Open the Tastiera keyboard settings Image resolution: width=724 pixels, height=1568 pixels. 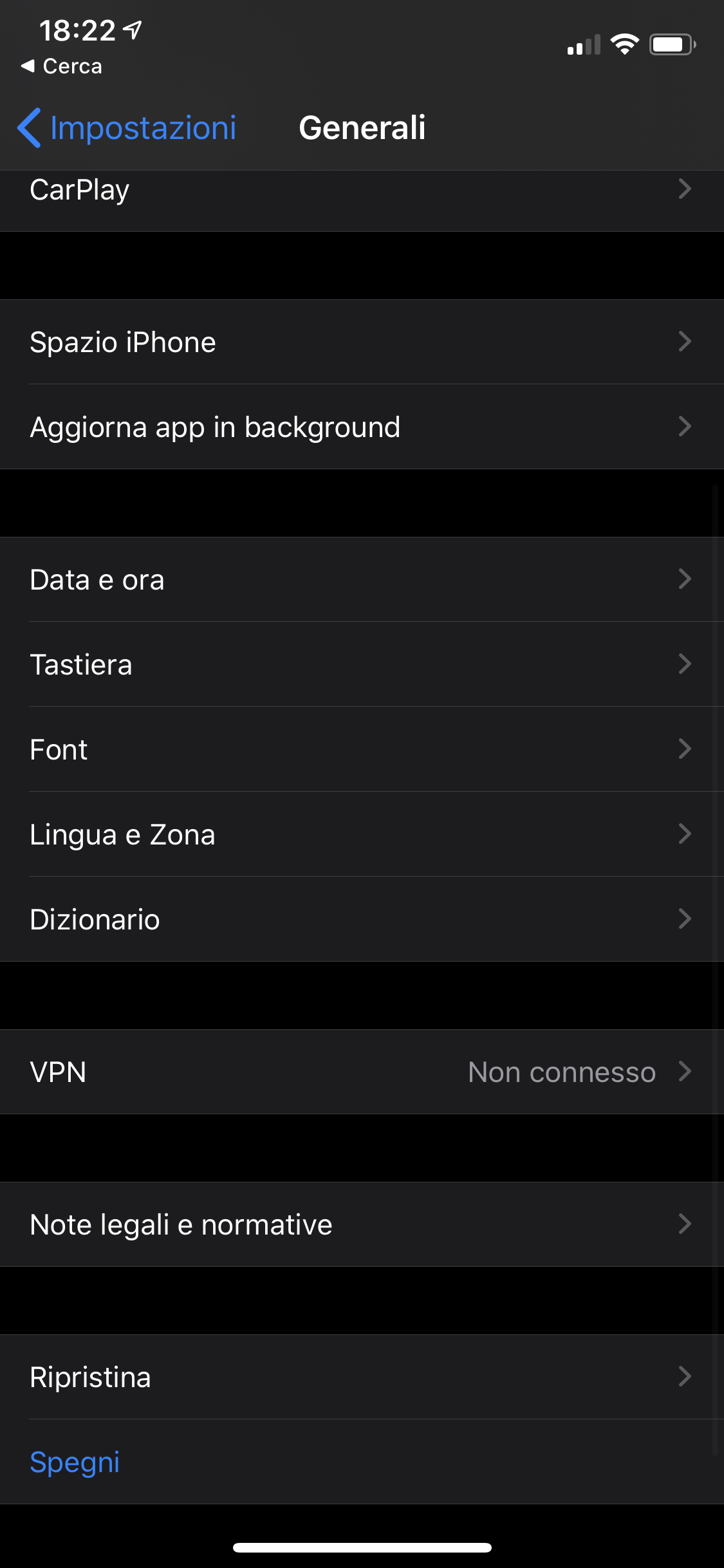click(81, 664)
